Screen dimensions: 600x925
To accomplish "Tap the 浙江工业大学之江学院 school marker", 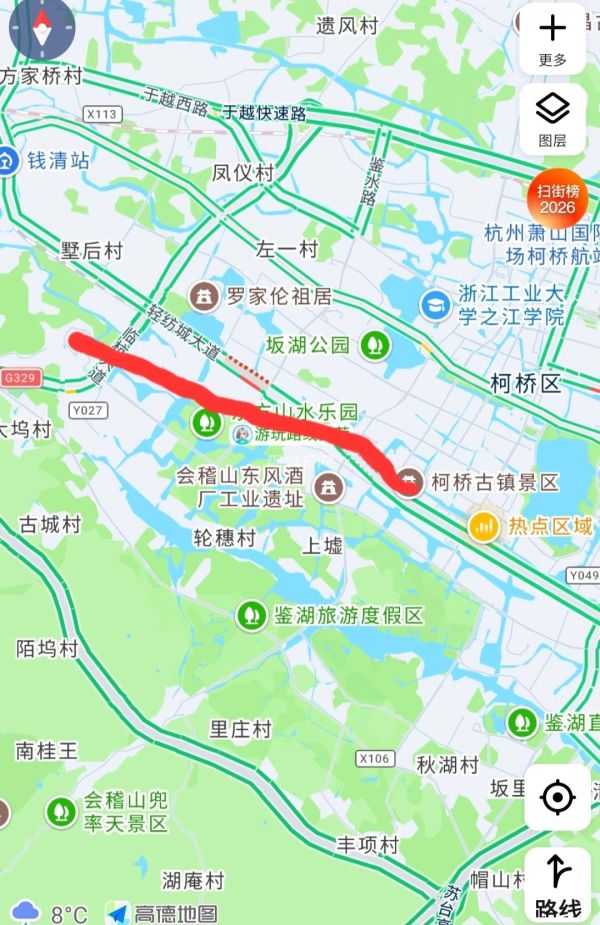I will [x=436, y=305].
